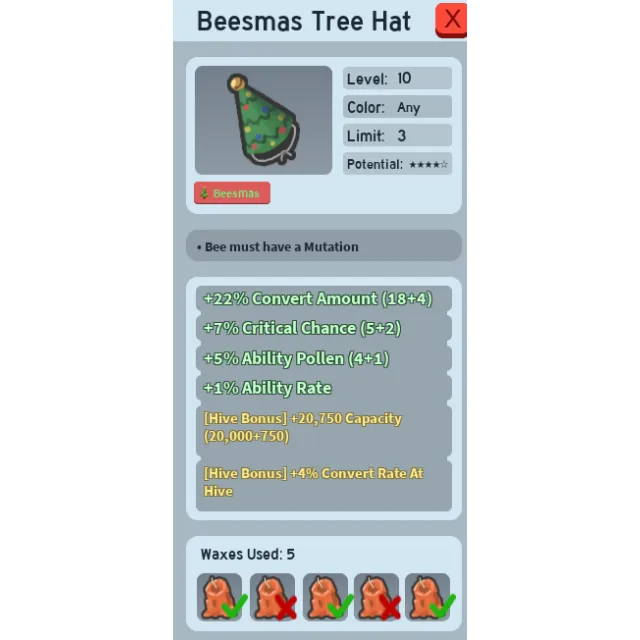
Task: Close the Beesmas Tree Hat panel
Action: [452, 20]
